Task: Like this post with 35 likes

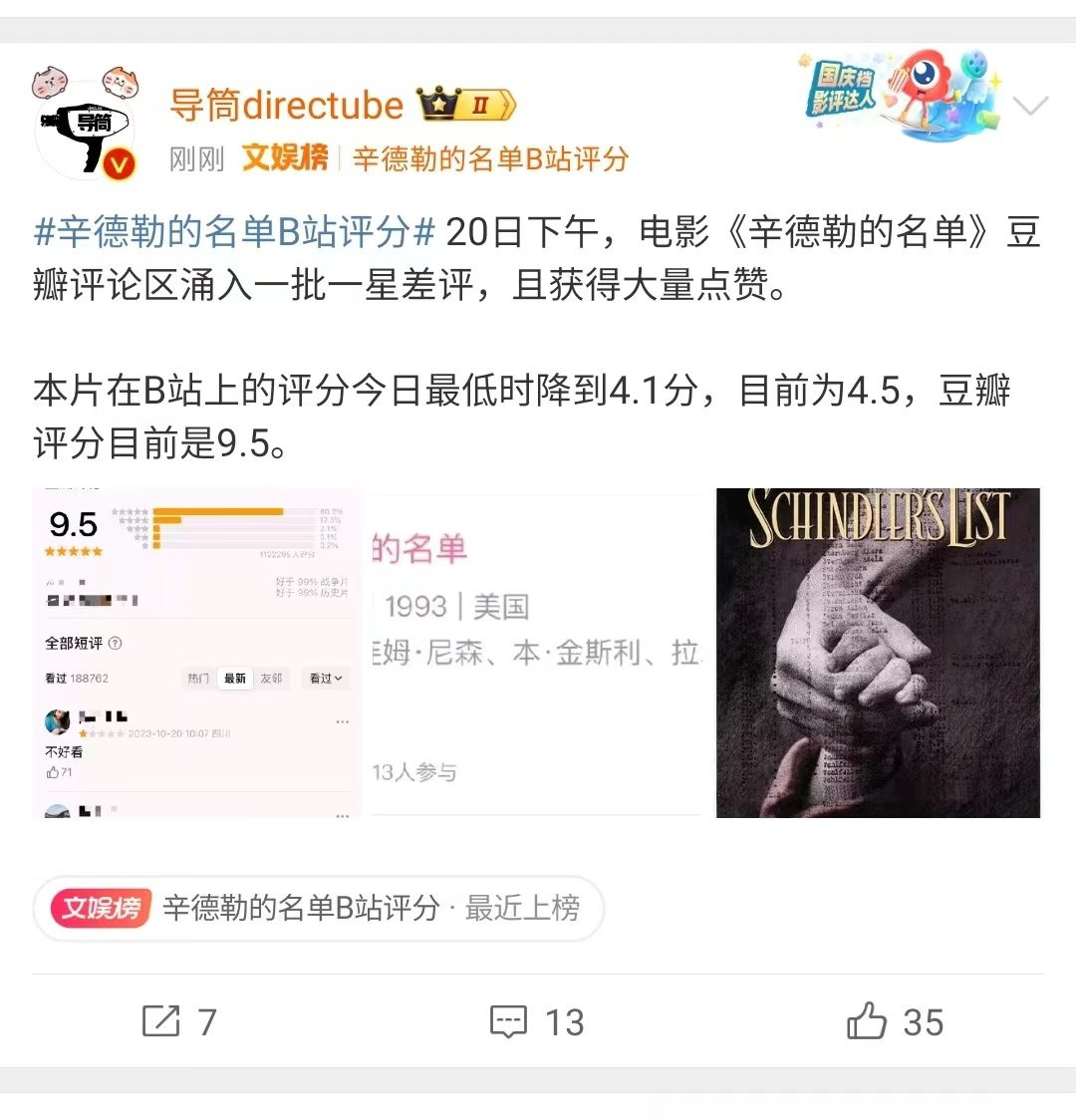Action: [x=894, y=1021]
